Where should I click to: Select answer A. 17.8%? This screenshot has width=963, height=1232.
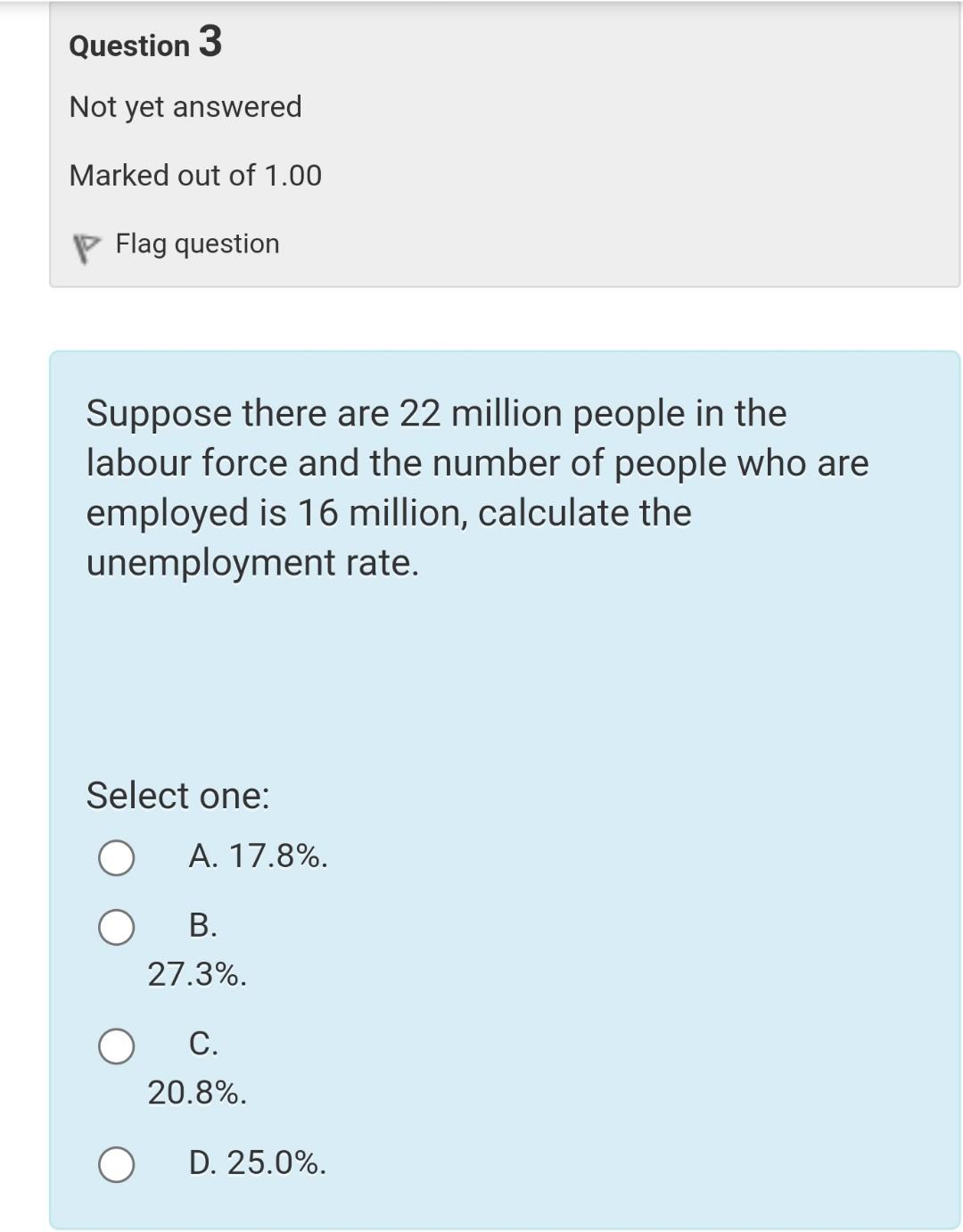(x=117, y=857)
